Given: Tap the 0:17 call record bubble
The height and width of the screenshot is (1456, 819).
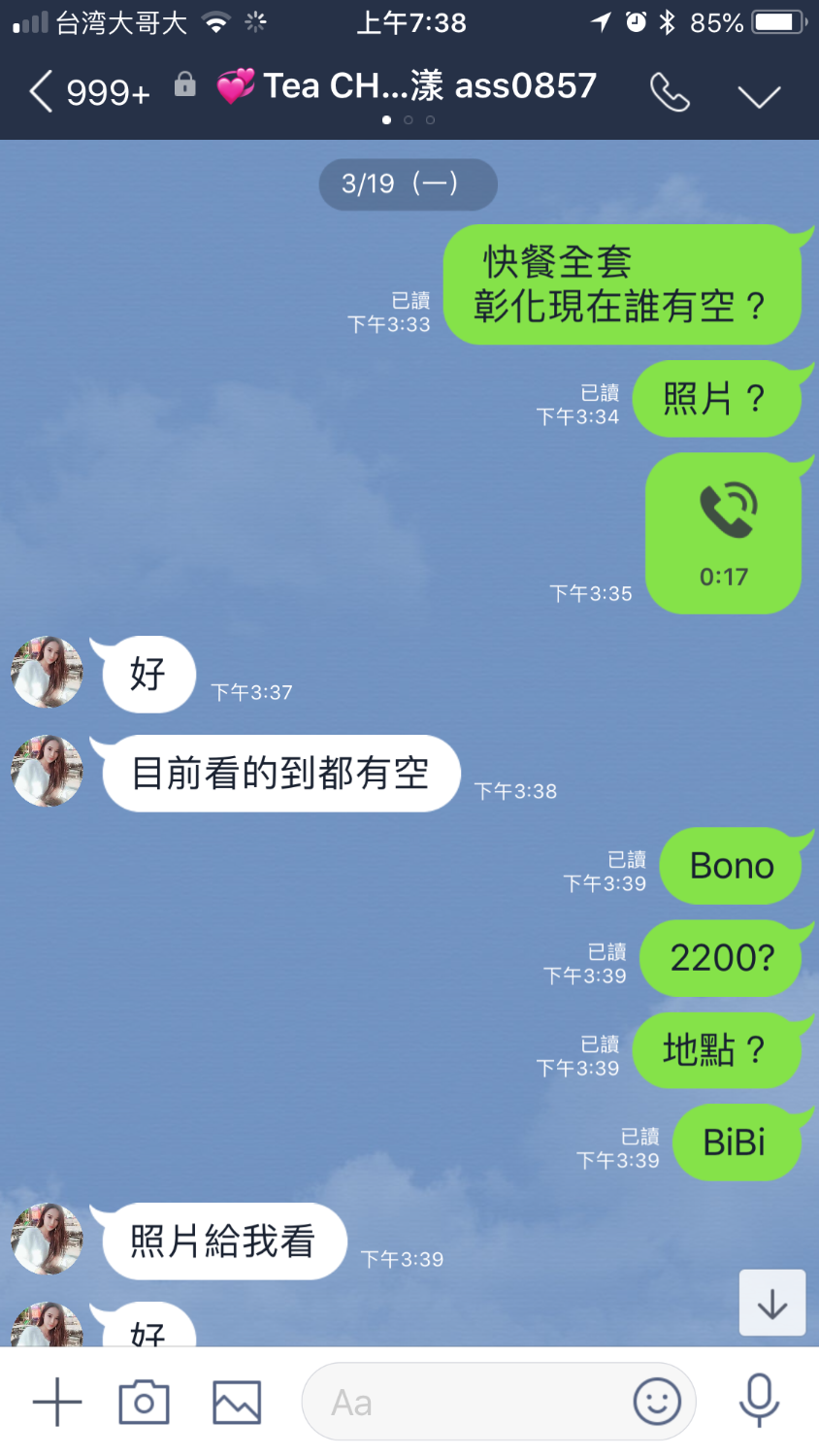Looking at the screenshot, I should [x=723, y=533].
